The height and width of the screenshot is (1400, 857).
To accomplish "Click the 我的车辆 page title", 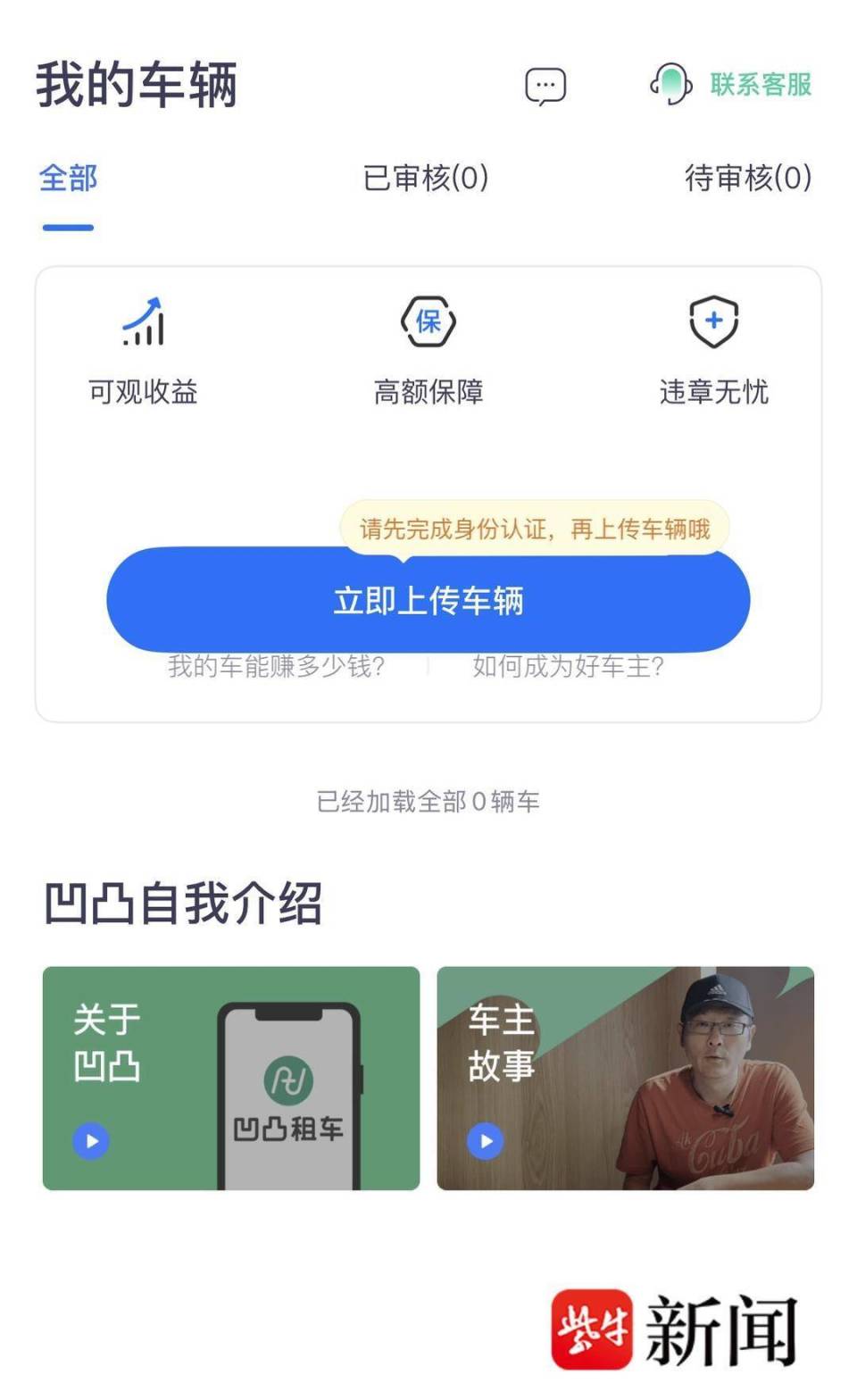I will point(137,84).
